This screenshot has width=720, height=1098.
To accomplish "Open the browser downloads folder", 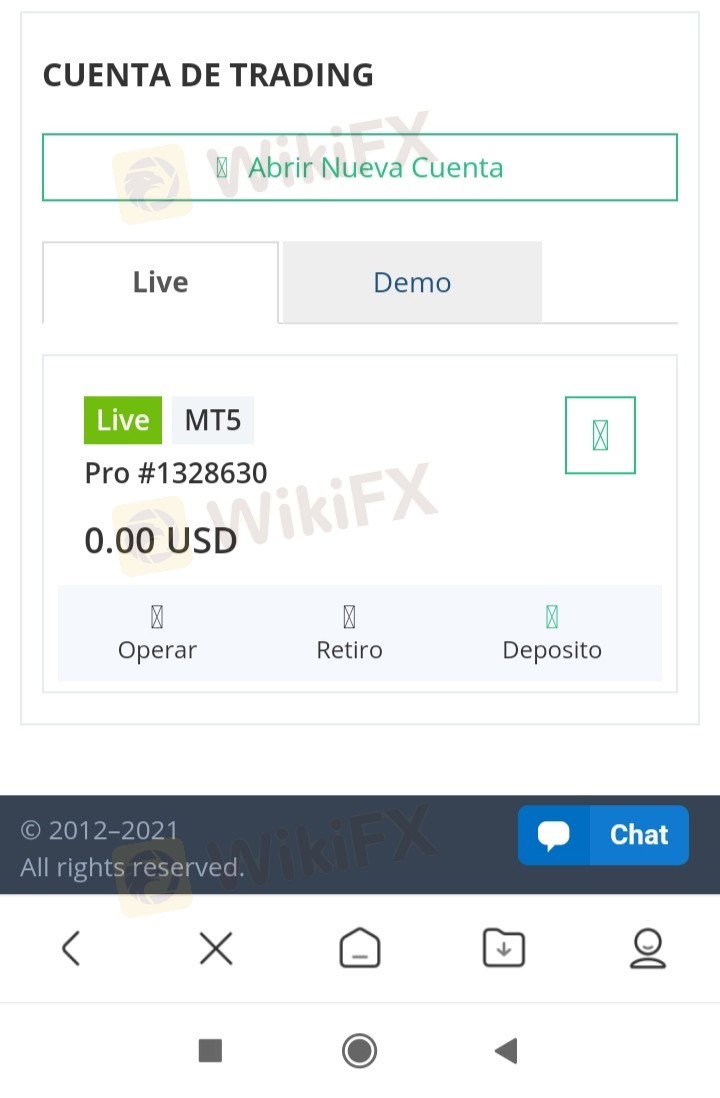I will pos(504,947).
